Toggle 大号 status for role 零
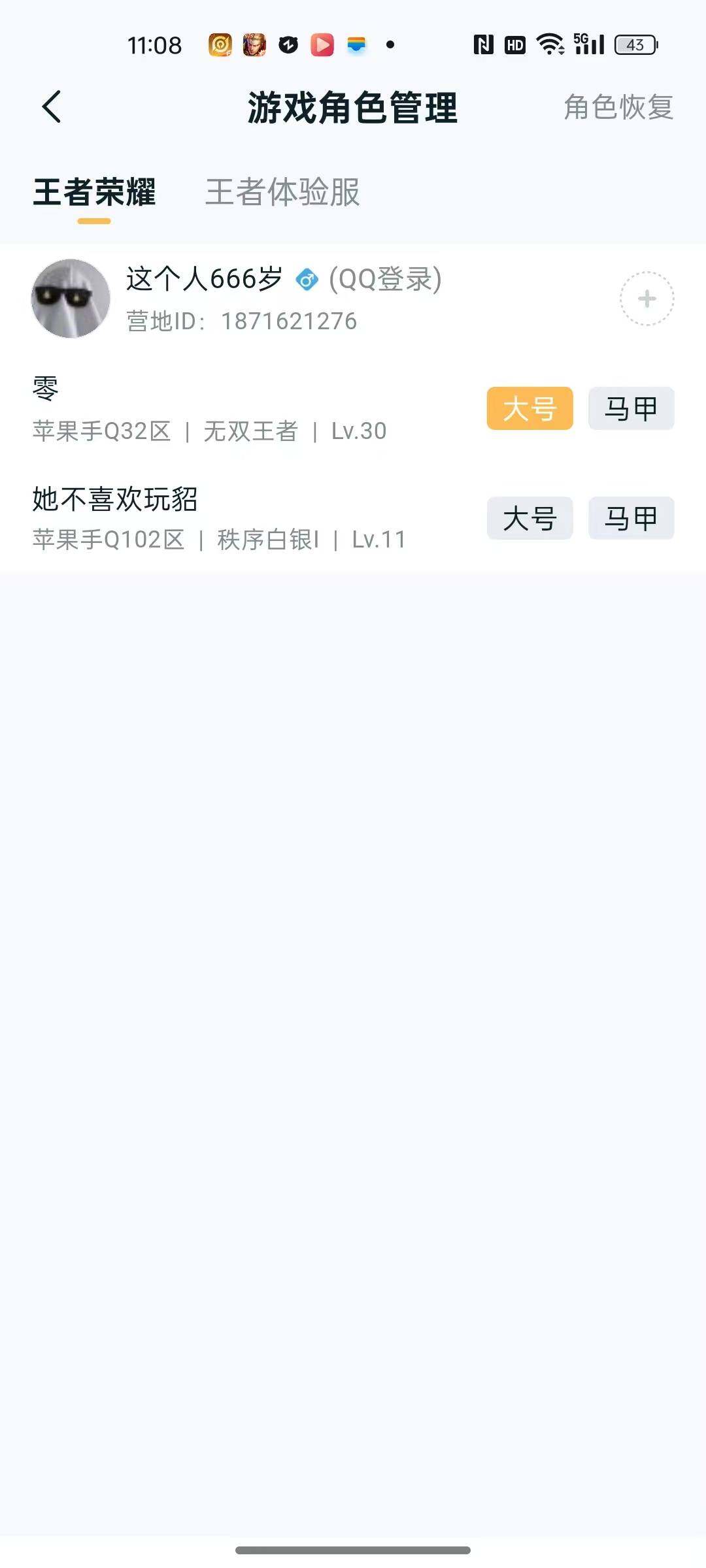This screenshot has width=706, height=1568. click(529, 408)
